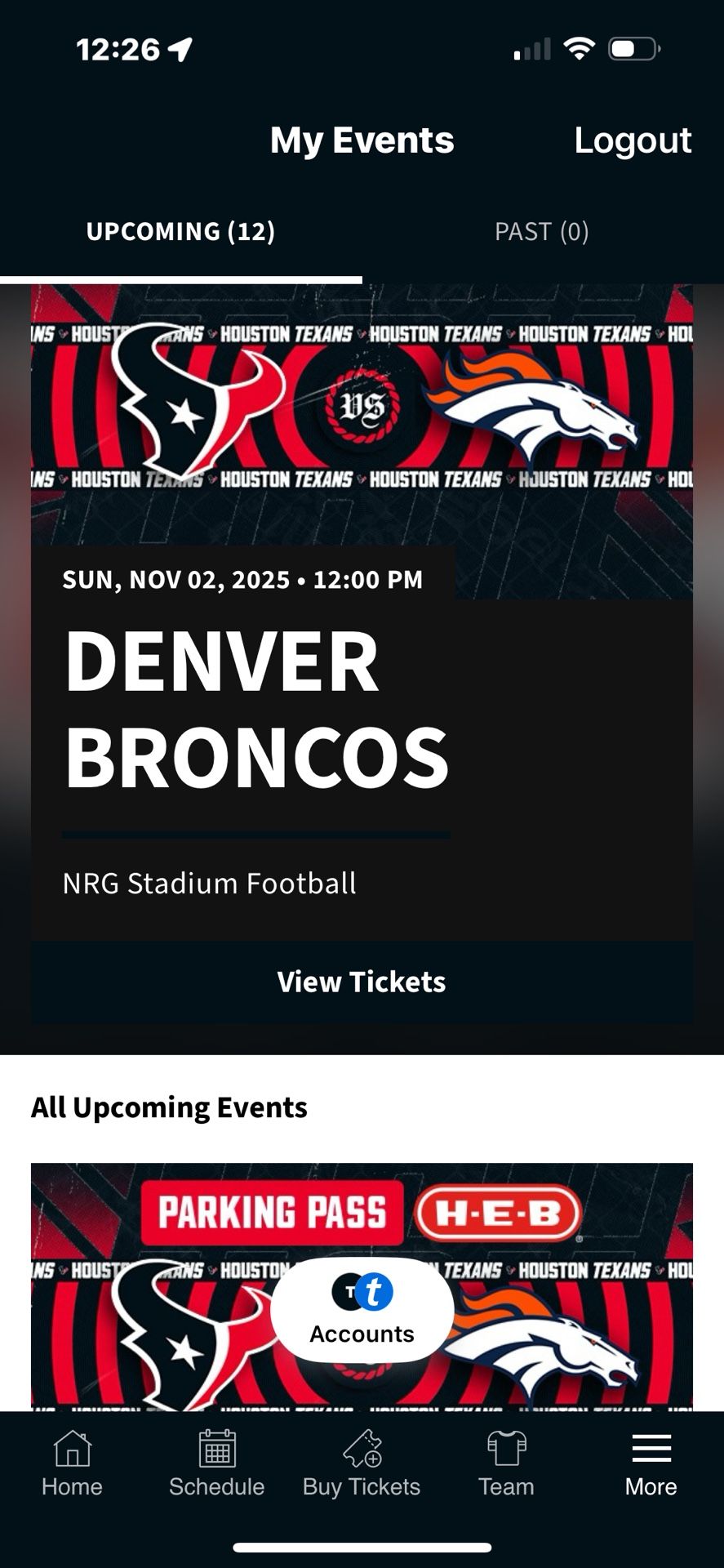Tap View Tickets for the Broncos game

coord(362,981)
